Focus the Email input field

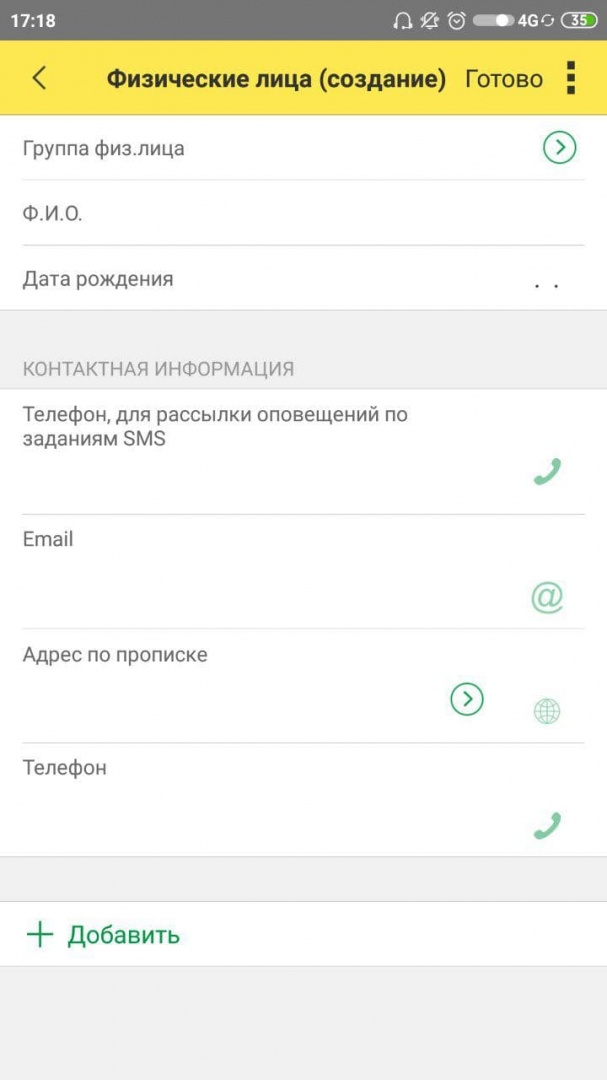tap(260, 597)
